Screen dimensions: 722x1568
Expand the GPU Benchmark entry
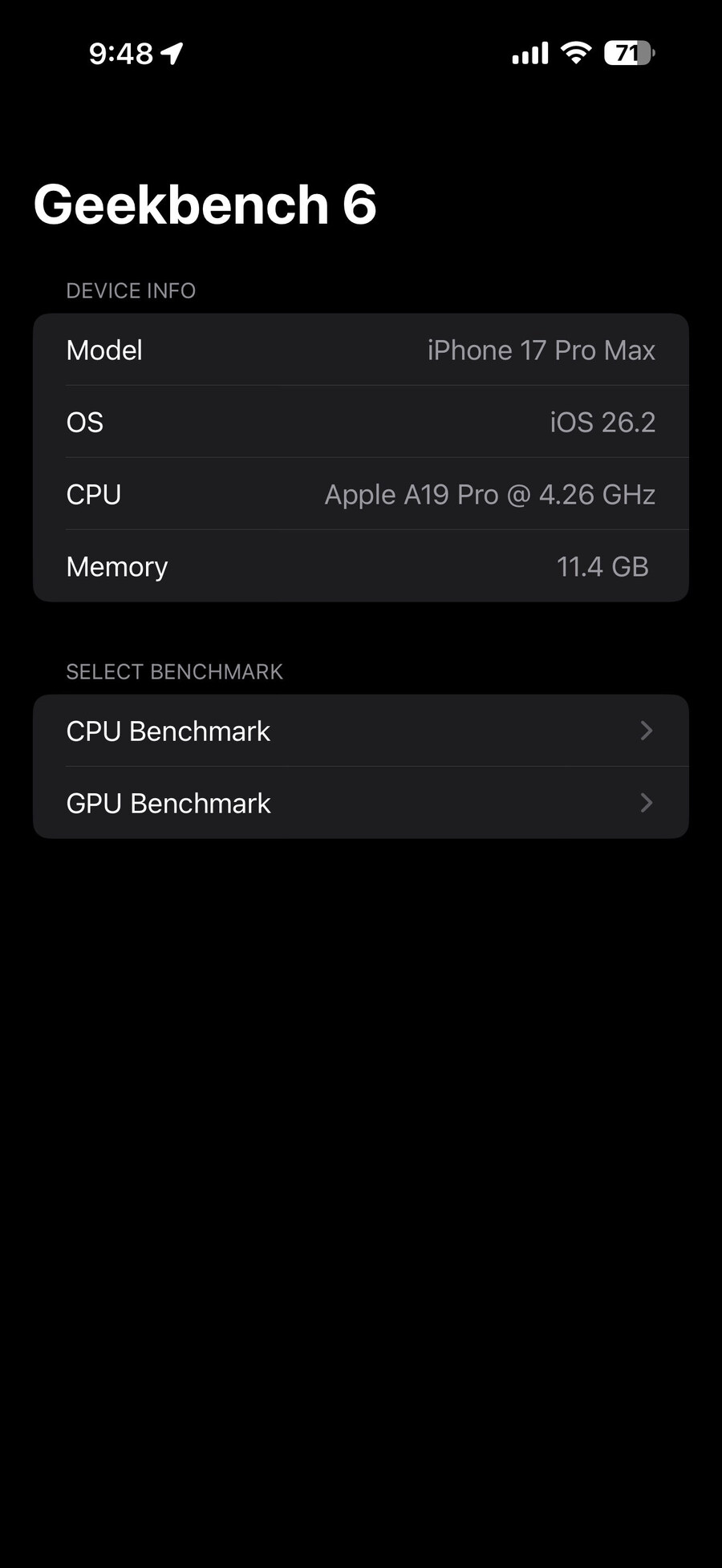click(361, 803)
